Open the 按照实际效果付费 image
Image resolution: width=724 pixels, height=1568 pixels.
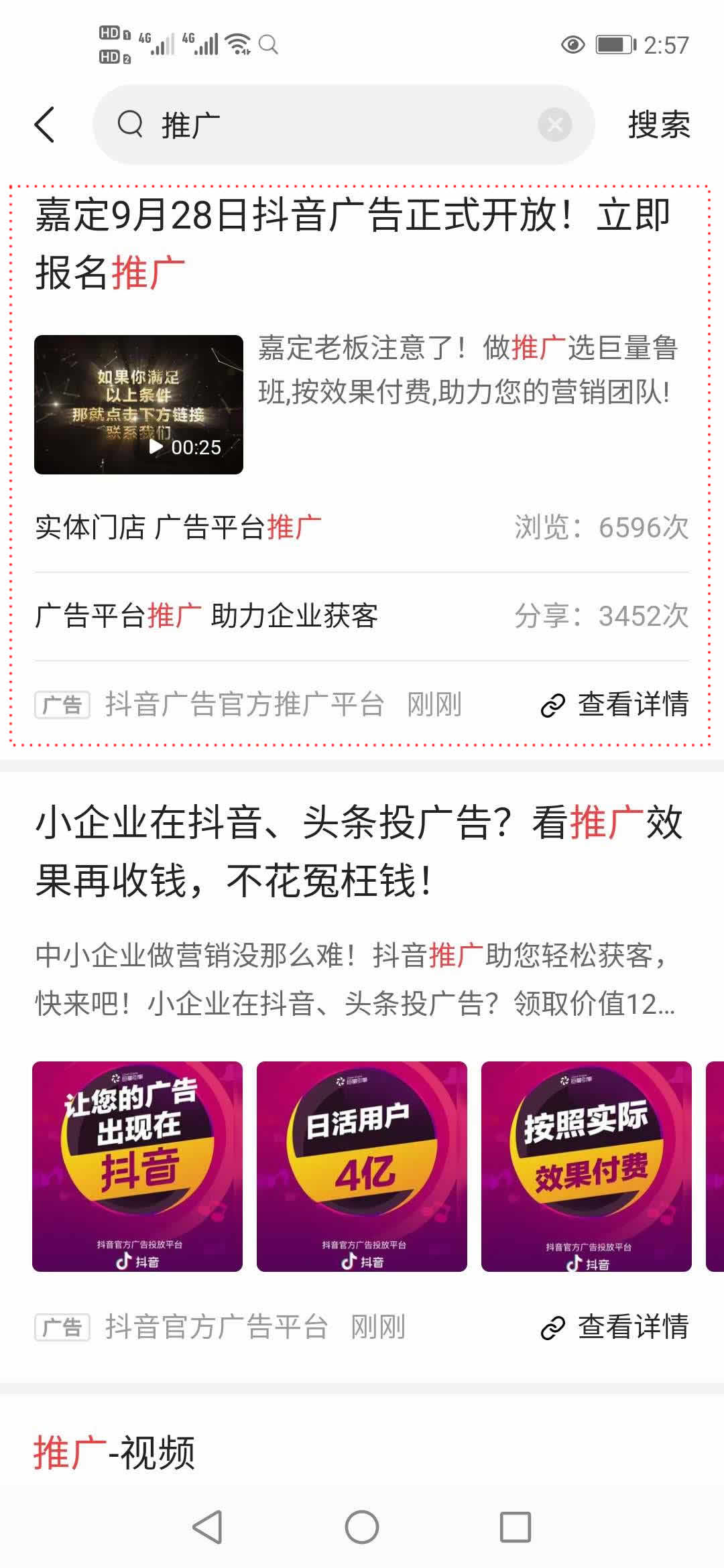(x=586, y=1167)
